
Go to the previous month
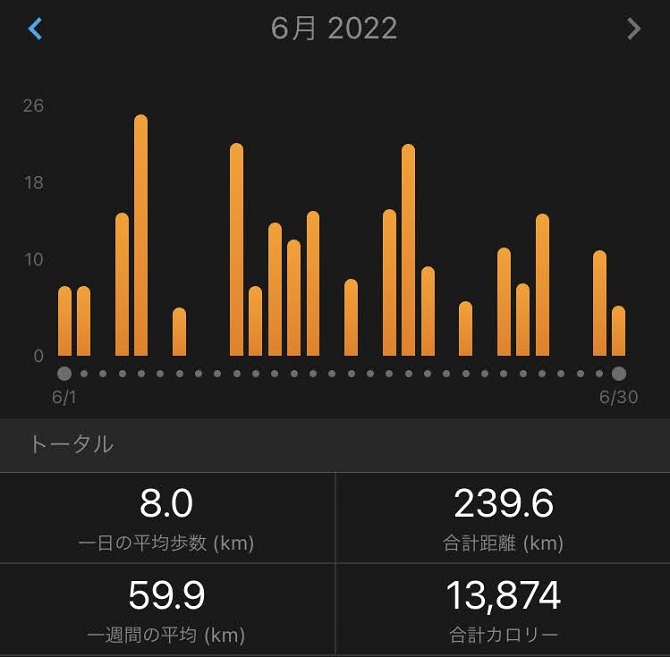[x=35, y=29]
